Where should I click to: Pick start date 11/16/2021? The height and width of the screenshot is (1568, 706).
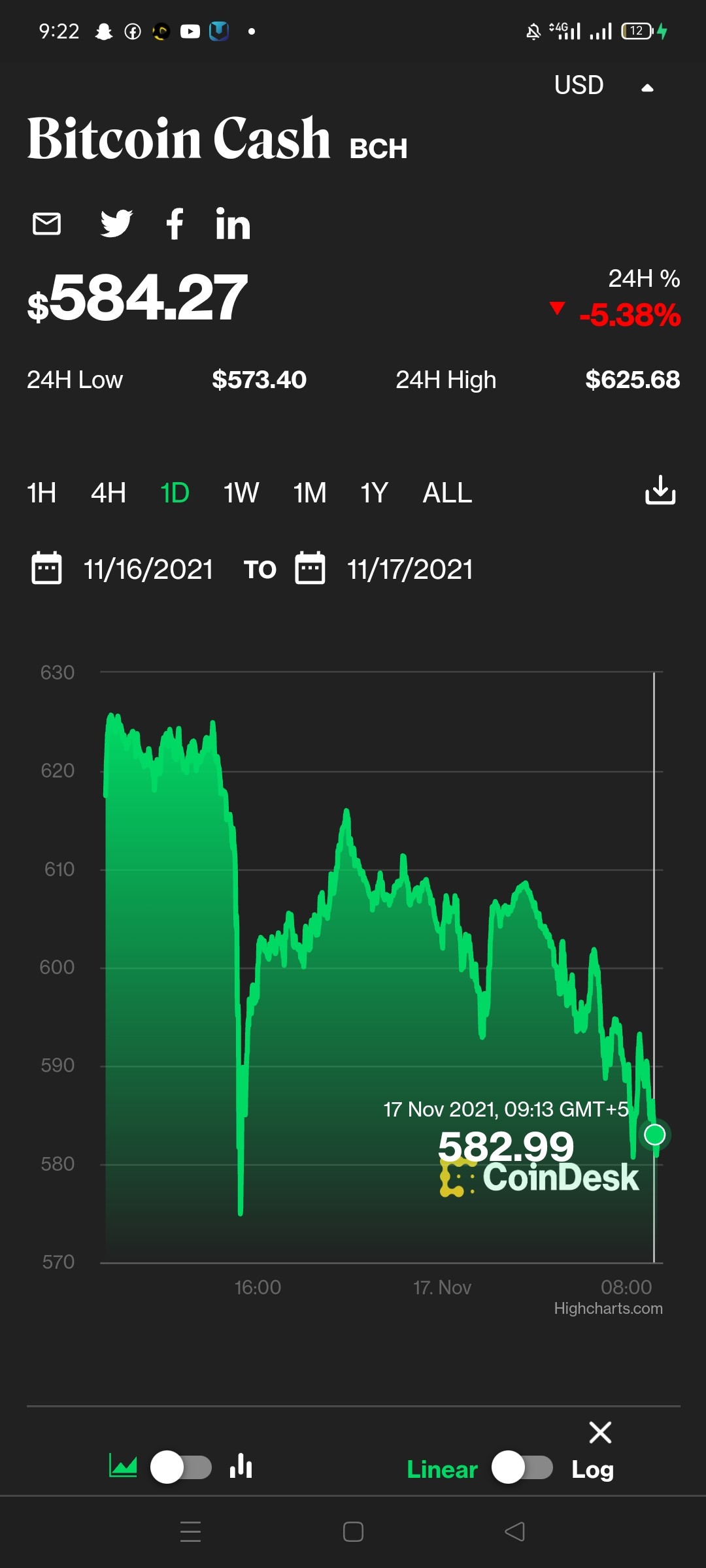(x=122, y=569)
